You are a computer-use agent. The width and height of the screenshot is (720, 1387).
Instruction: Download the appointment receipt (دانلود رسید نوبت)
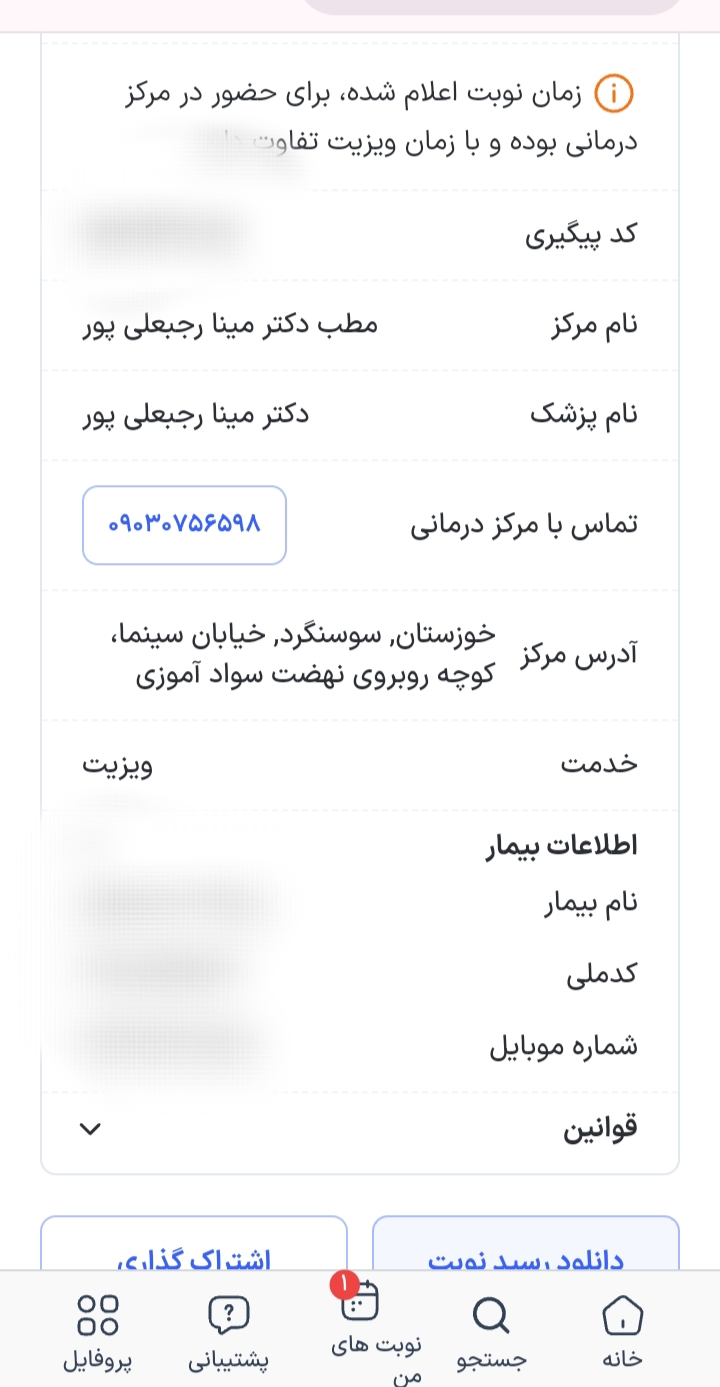[x=526, y=1248]
